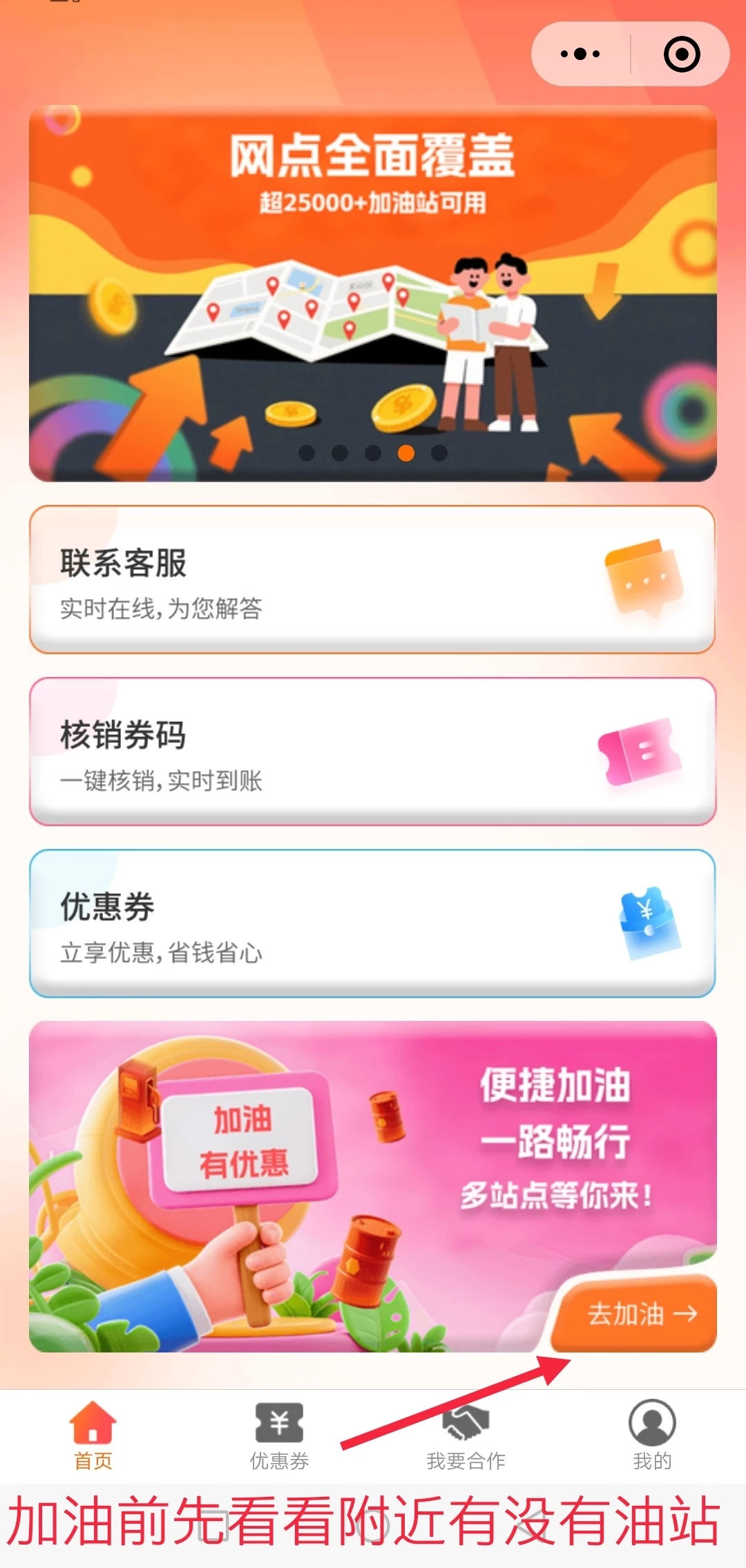Open the 联系客服 card
The height and width of the screenshot is (1568, 746).
(x=372, y=579)
